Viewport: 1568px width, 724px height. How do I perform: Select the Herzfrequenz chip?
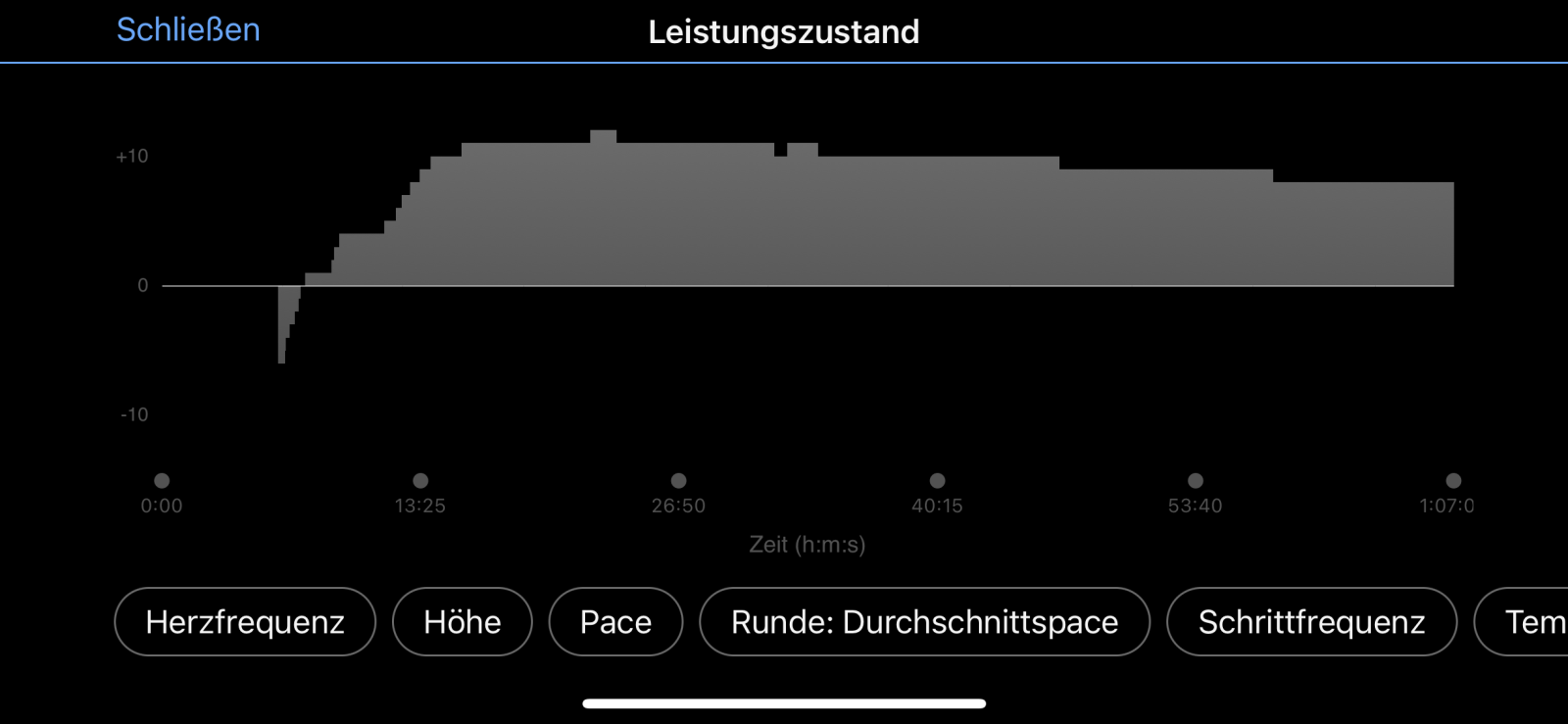coord(245,622)
